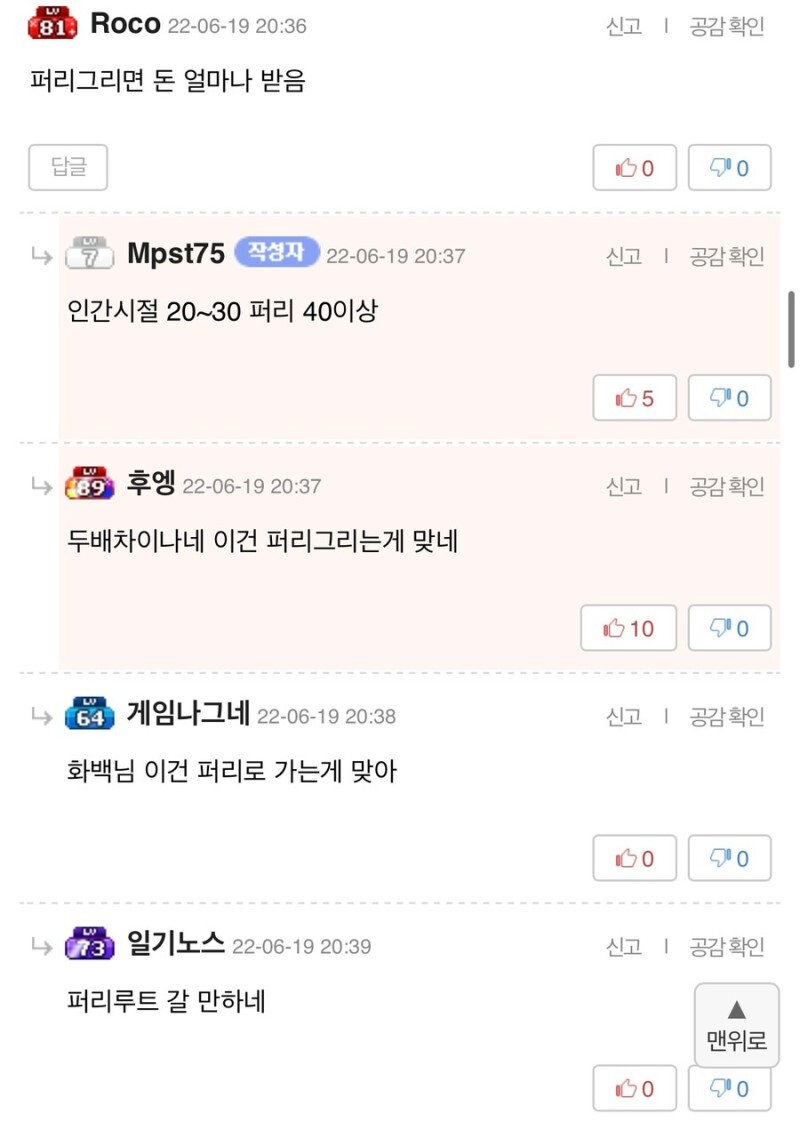Image resolution: width=800 pixels, height=1122 pixels.
Task: Check 공감확인 on 후엥's reply
Action: 727,487
